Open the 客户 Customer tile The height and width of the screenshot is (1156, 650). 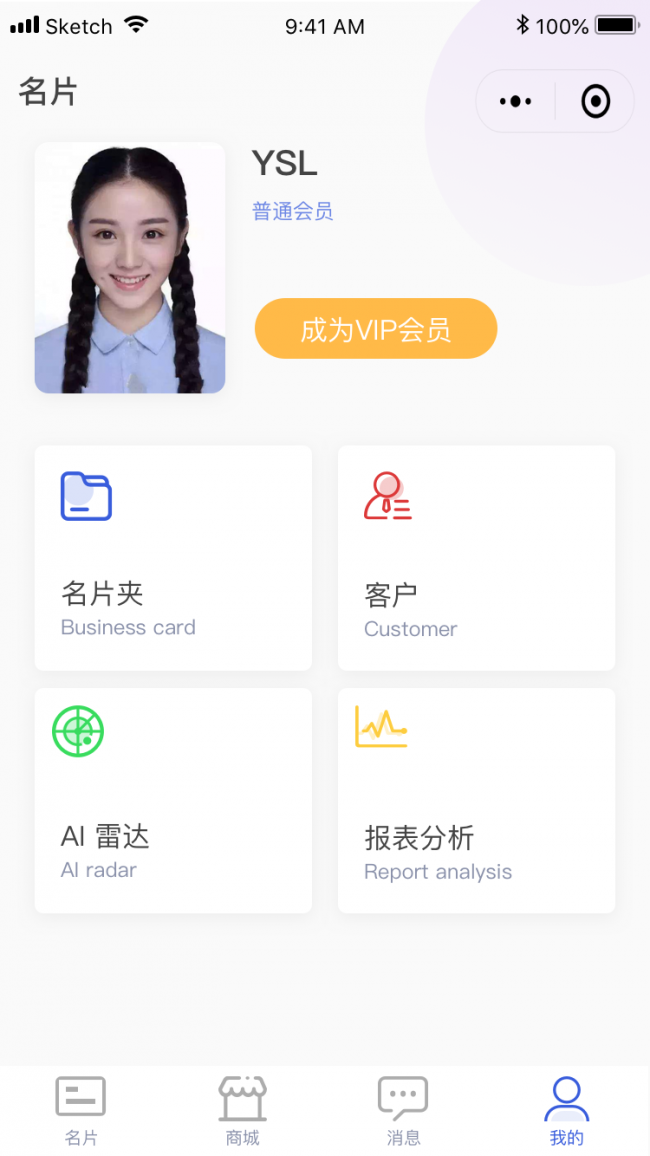[476, 558]
